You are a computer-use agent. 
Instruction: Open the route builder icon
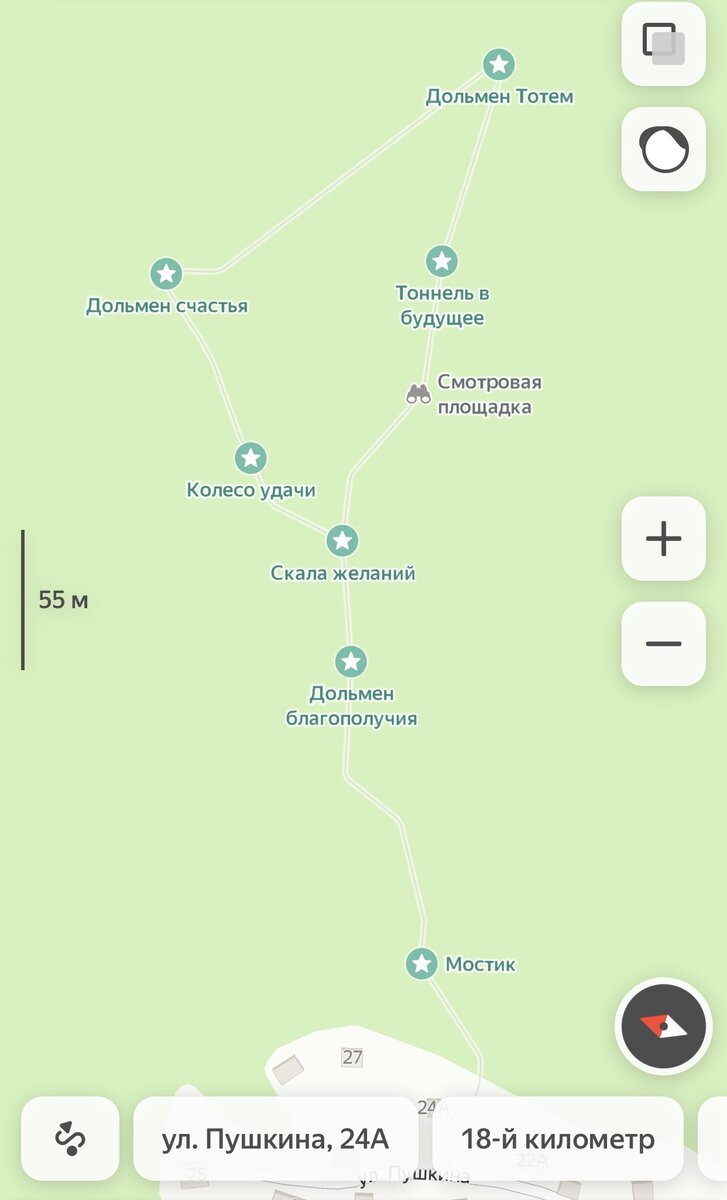70,1138
